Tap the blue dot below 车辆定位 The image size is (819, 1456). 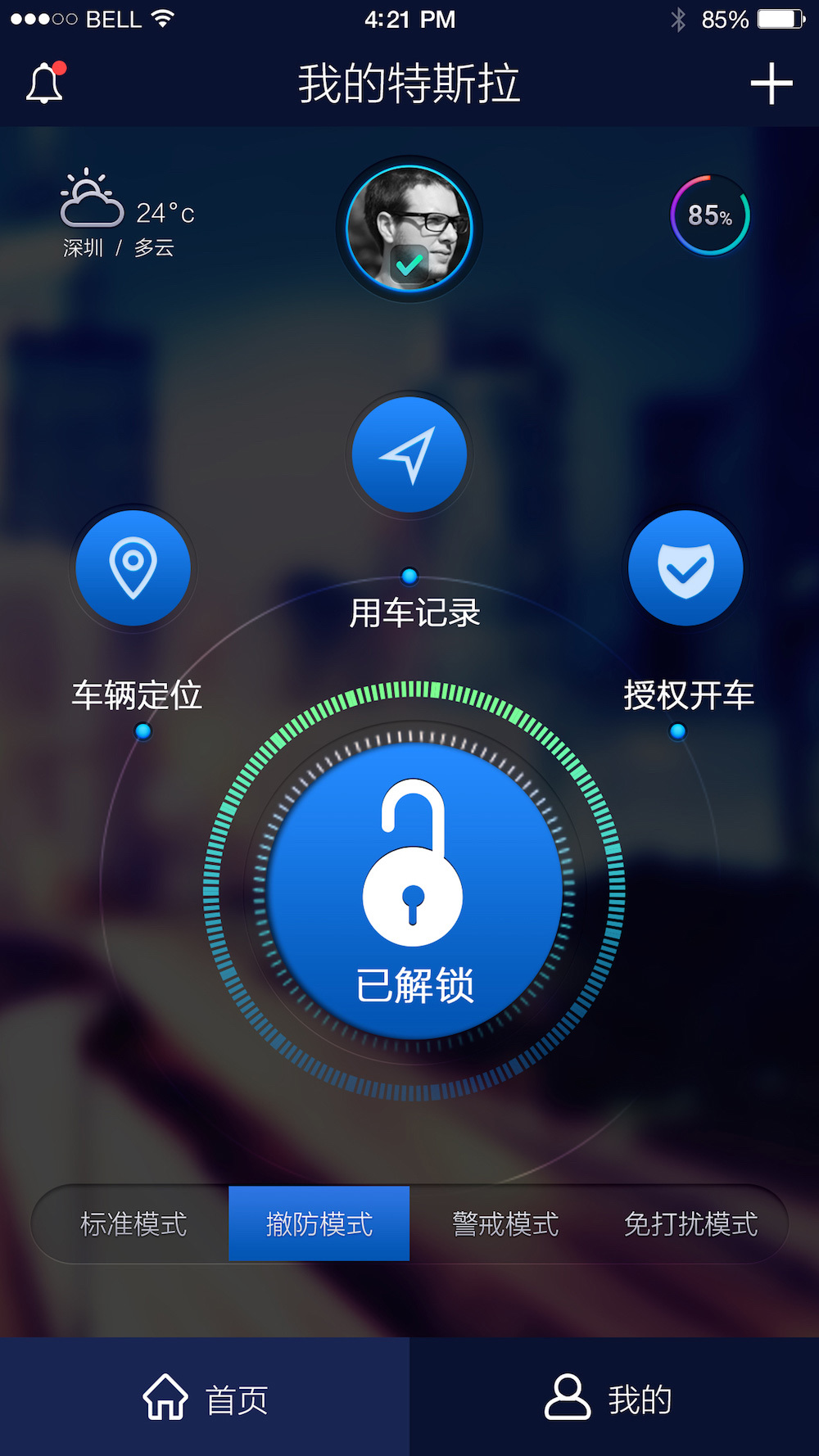143,731
